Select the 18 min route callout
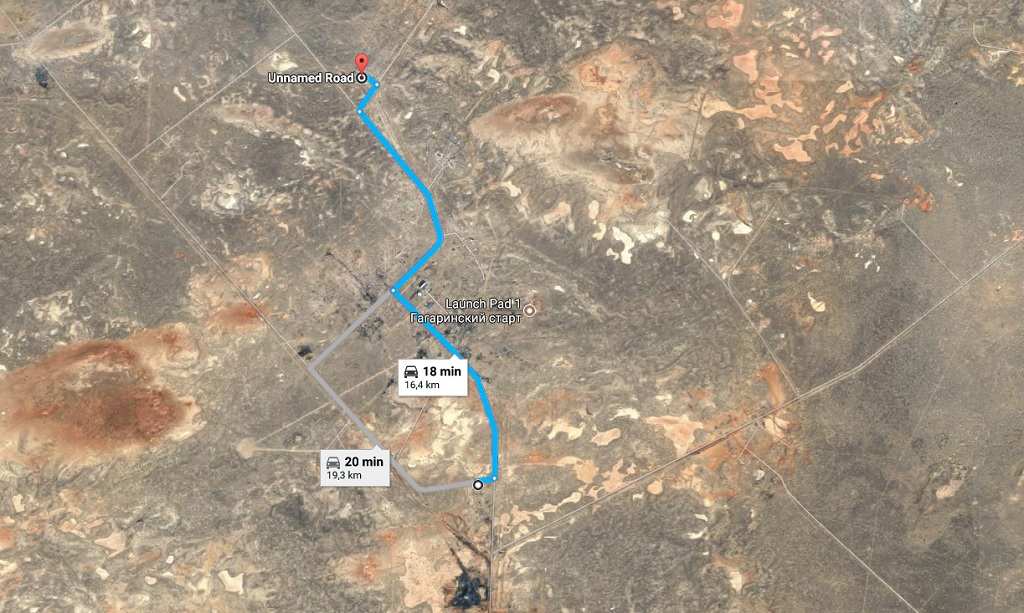The width and height of the screenshot is (1024, 613). point(432,376)
